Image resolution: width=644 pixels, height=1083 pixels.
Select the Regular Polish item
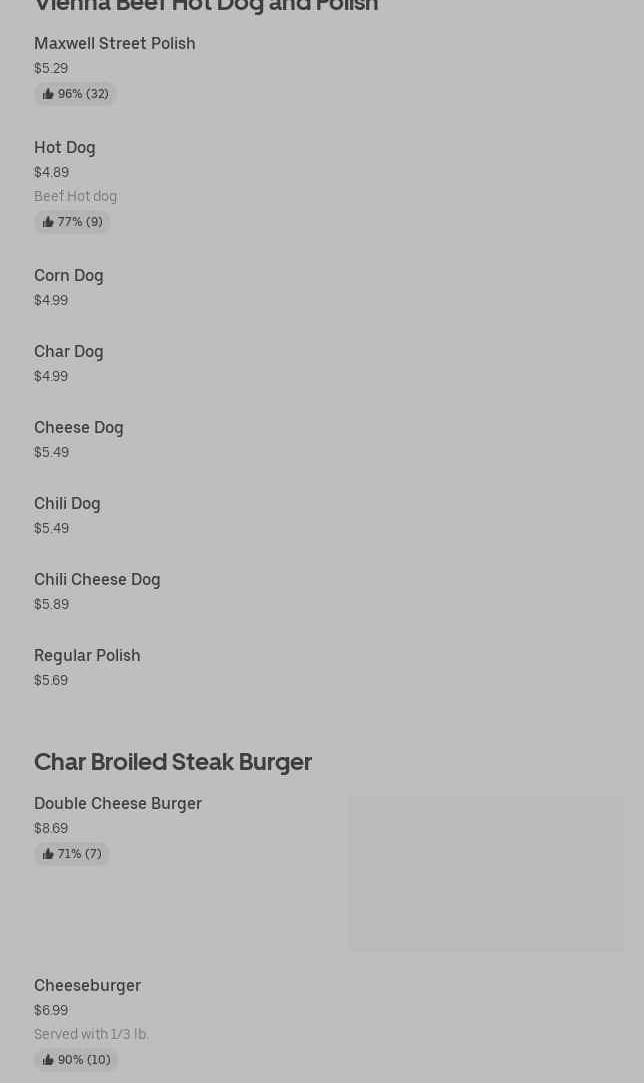pyautogui.click(x=87, y=656)
